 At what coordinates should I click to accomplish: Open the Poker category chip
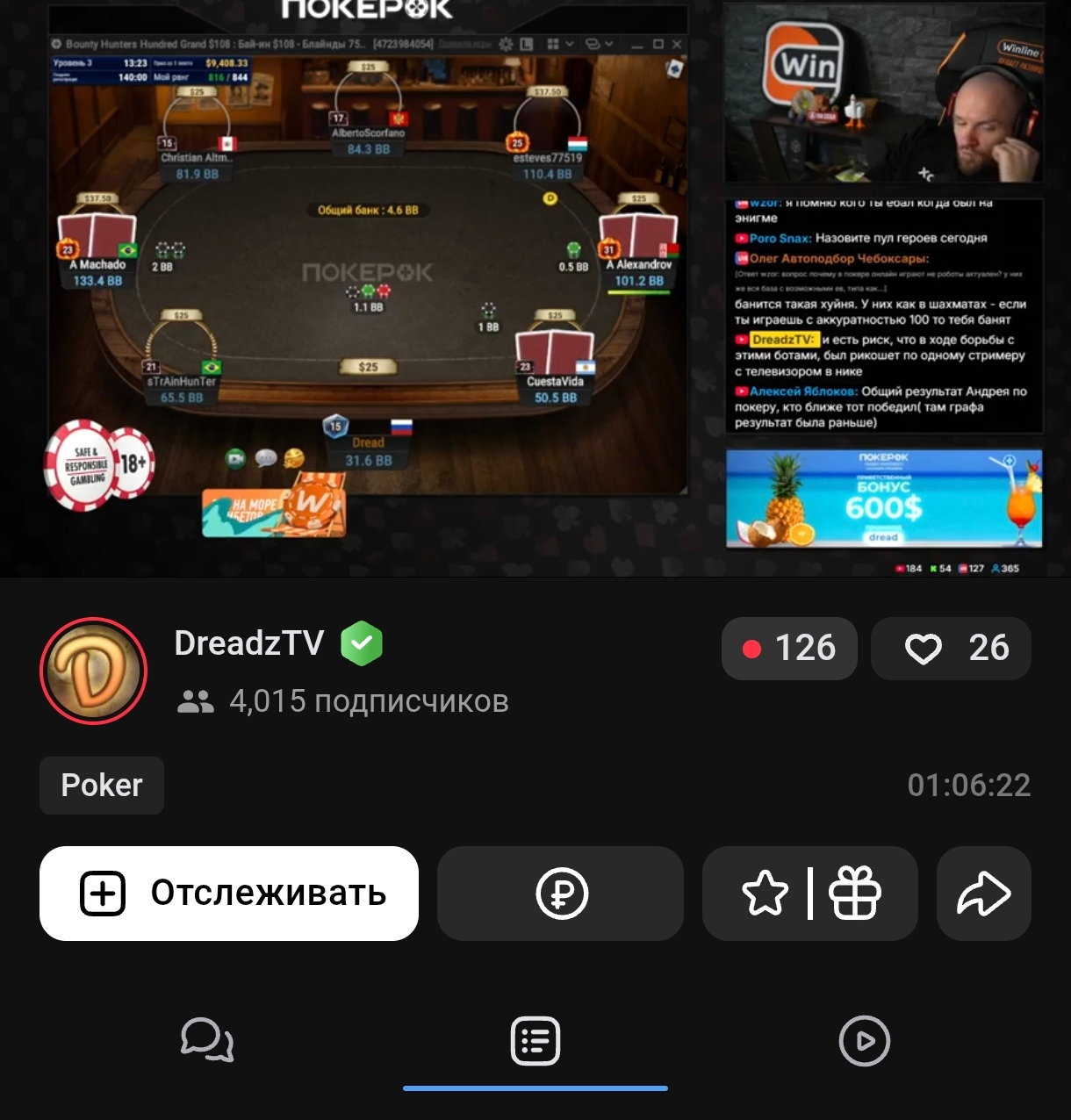[102, 786]
